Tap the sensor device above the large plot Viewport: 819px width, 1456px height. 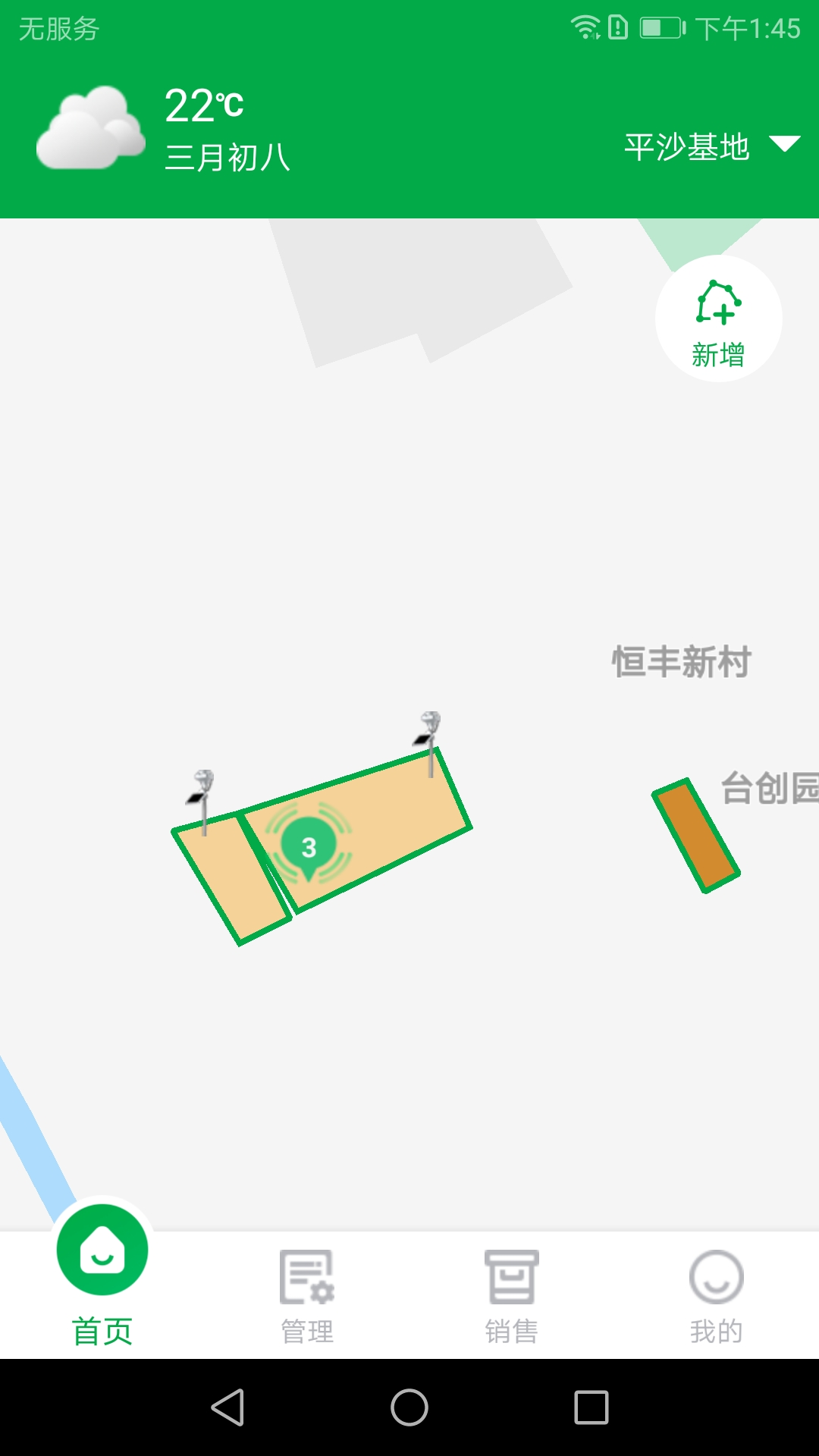coord(429,740)
